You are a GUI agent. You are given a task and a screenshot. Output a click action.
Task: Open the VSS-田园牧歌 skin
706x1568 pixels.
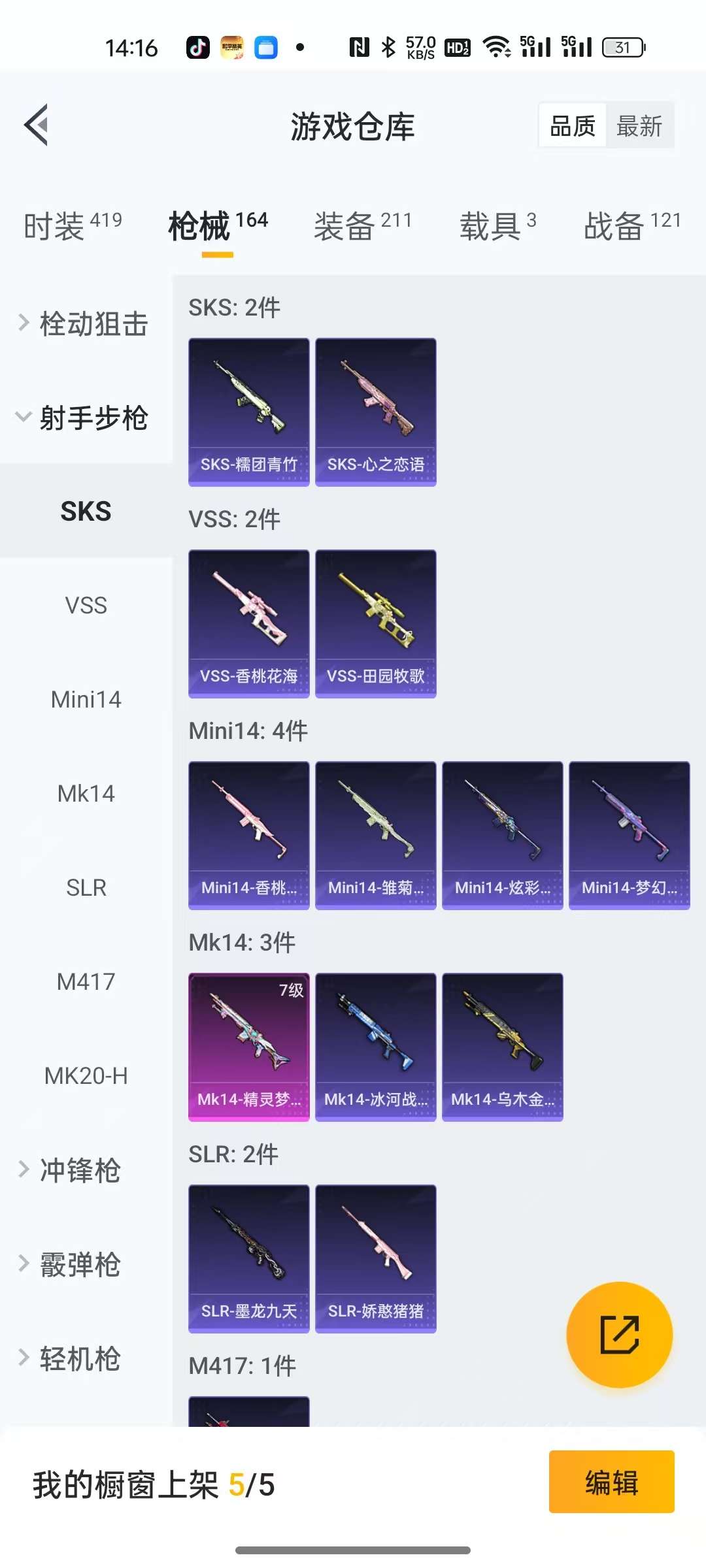click(x=375, y=623)
